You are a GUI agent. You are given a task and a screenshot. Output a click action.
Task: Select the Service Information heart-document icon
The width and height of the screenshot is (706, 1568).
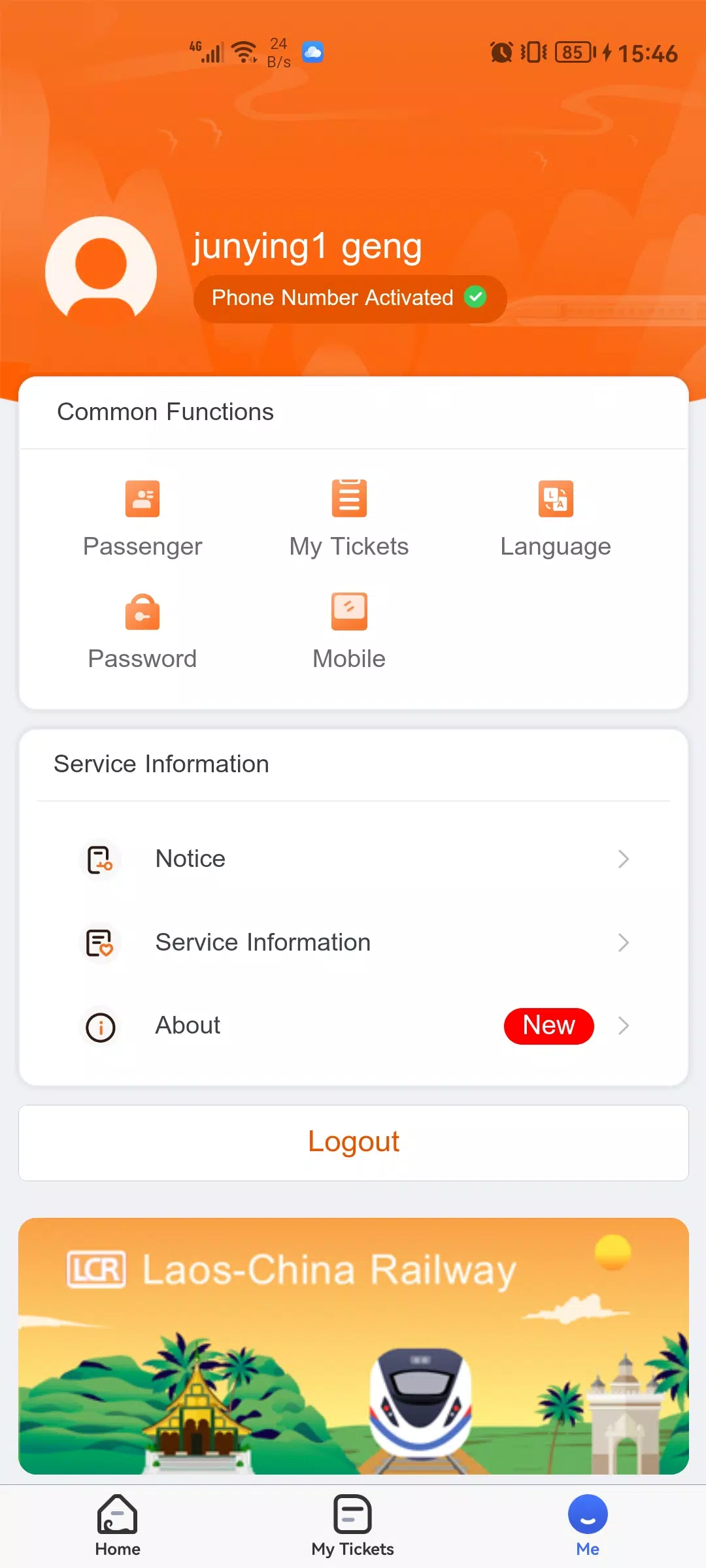pos(101,943)
